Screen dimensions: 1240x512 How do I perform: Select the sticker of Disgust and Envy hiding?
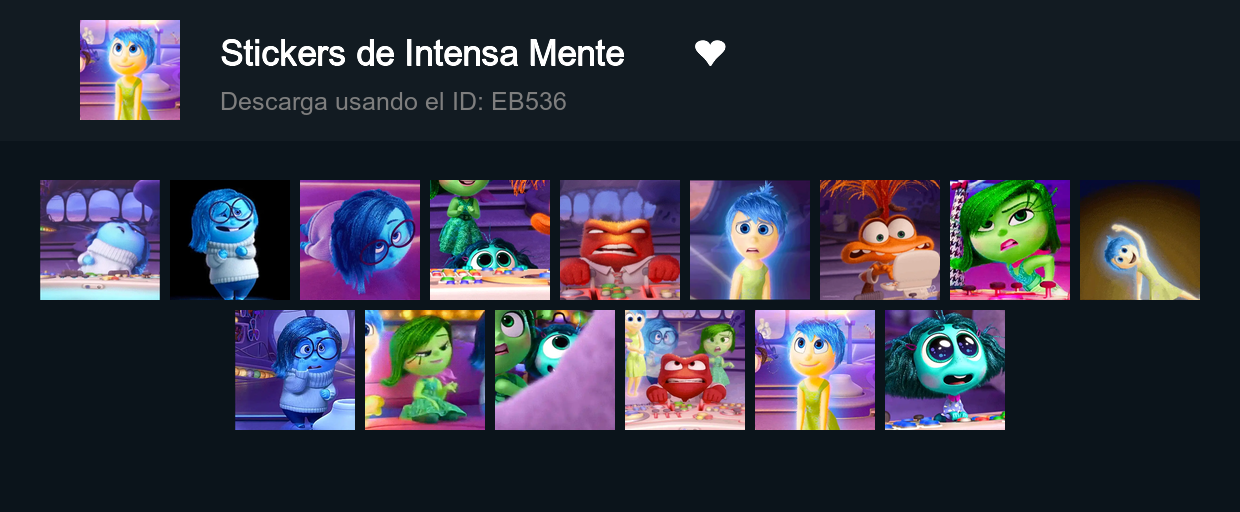(555, 370)
